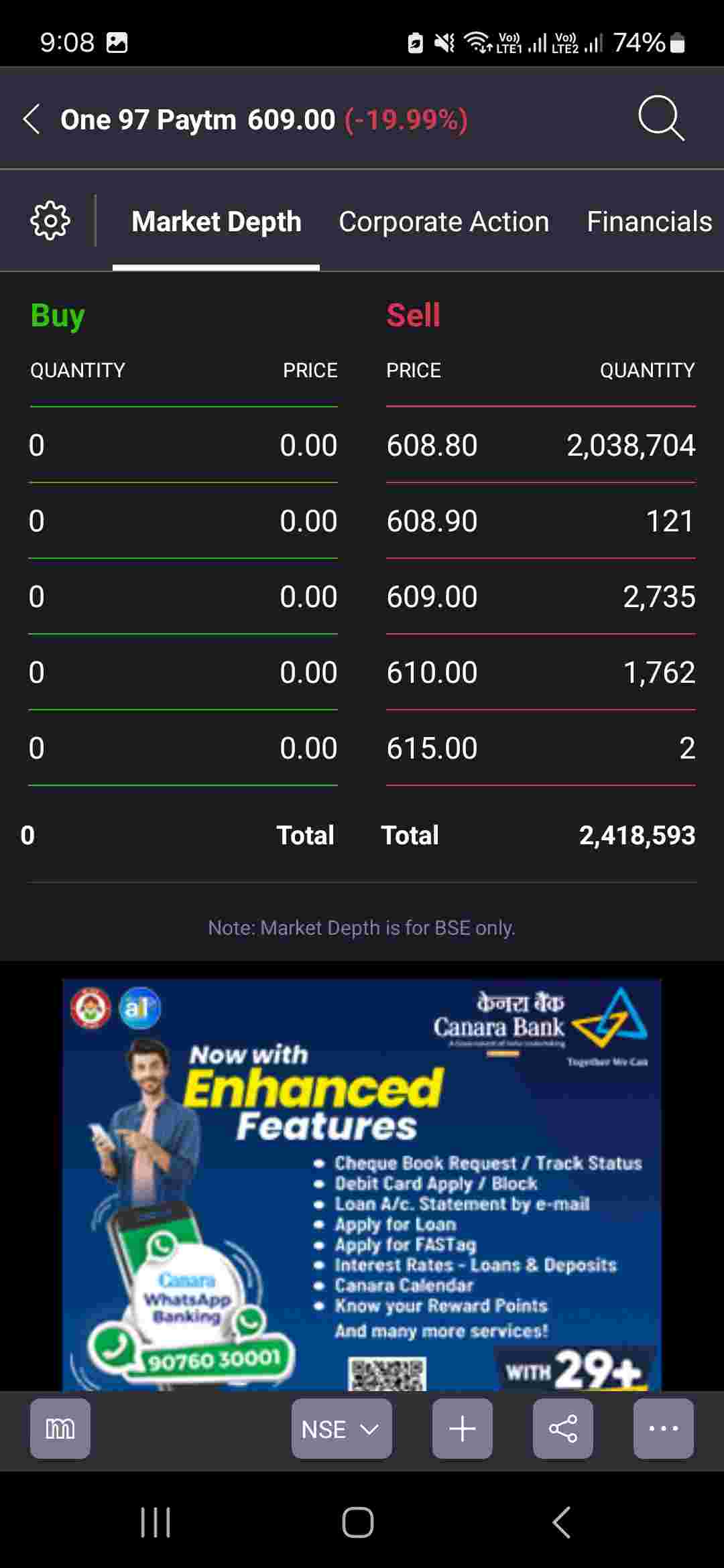The image size is (724, 1568).
Task: Open the search magnifier icon
Action: pyautogui.click(x=660, y=119)
